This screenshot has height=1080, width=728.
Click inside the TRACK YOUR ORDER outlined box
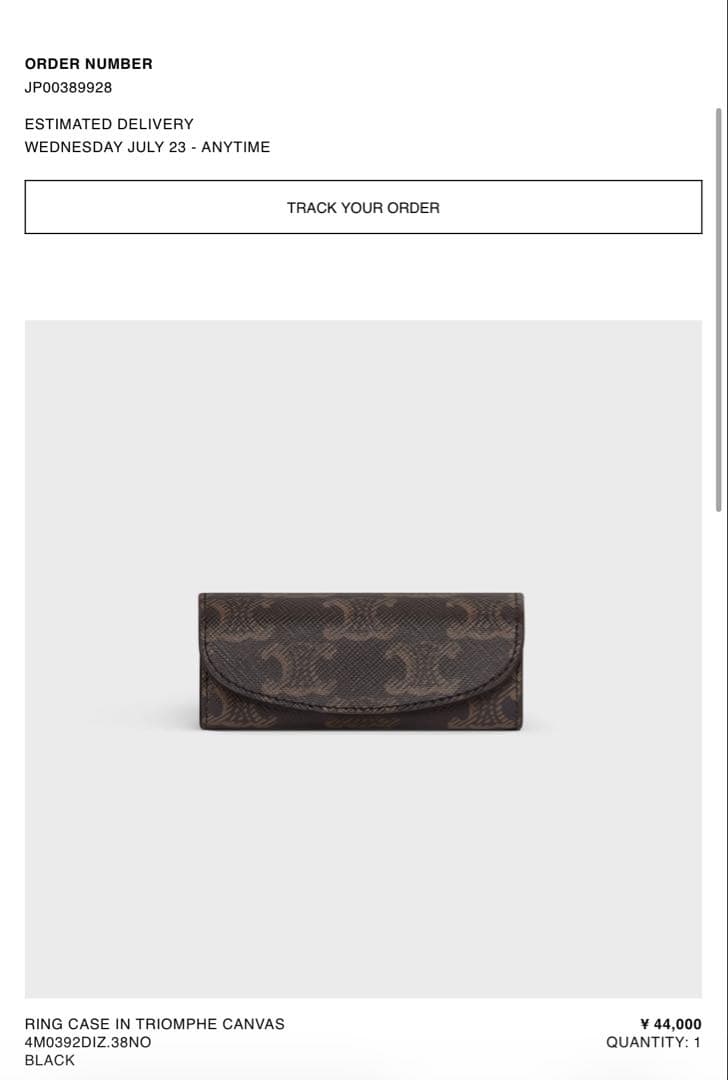[364, 207]
